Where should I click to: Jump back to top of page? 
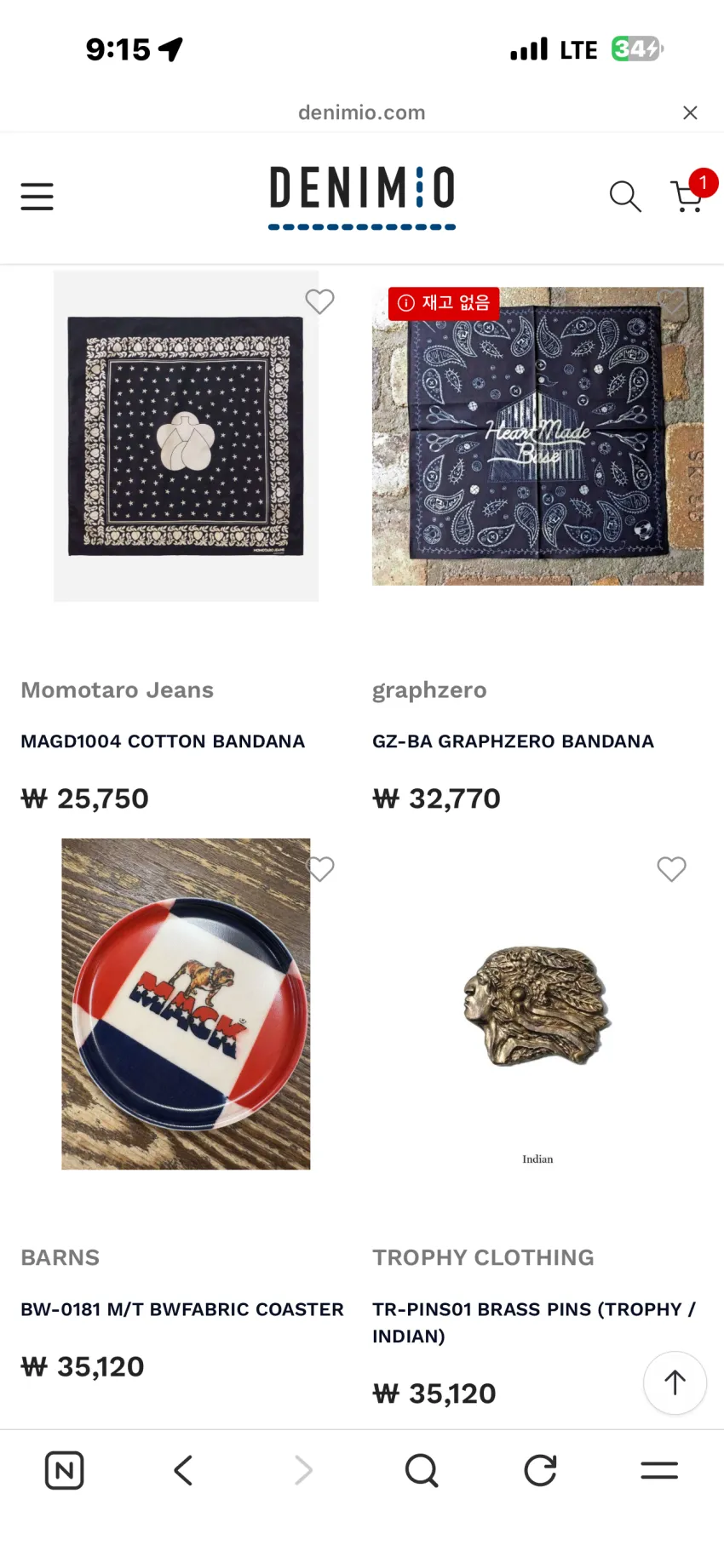coord(675,1382)
